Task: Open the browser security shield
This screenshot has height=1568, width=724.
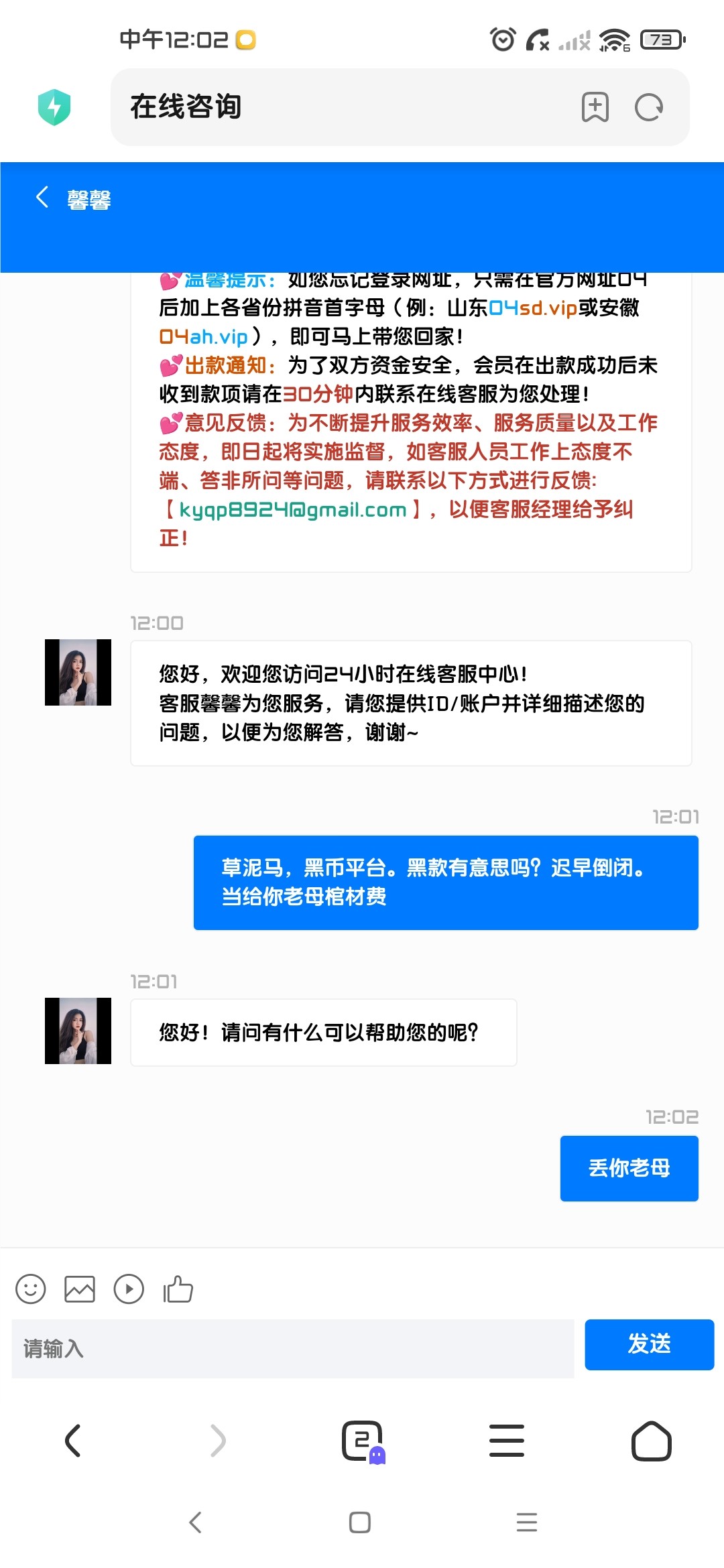Action: (54, 107)
